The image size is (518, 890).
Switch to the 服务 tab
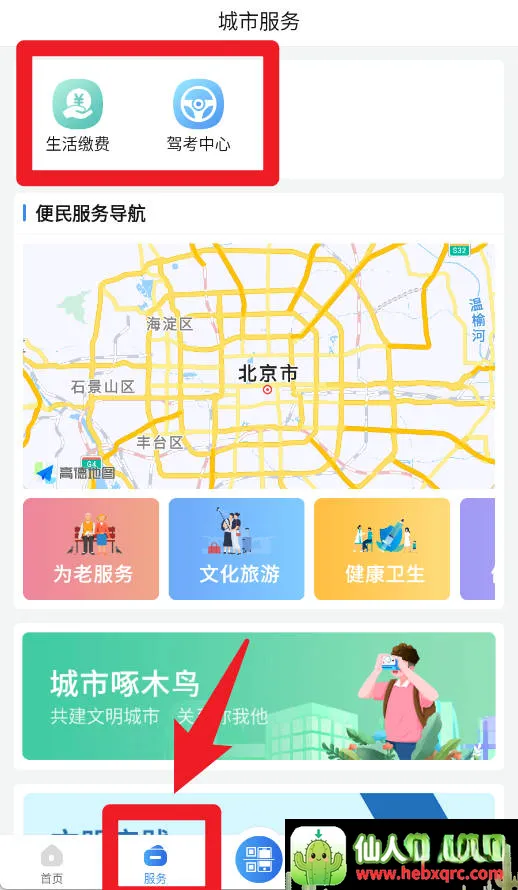[x=155, y=864]
